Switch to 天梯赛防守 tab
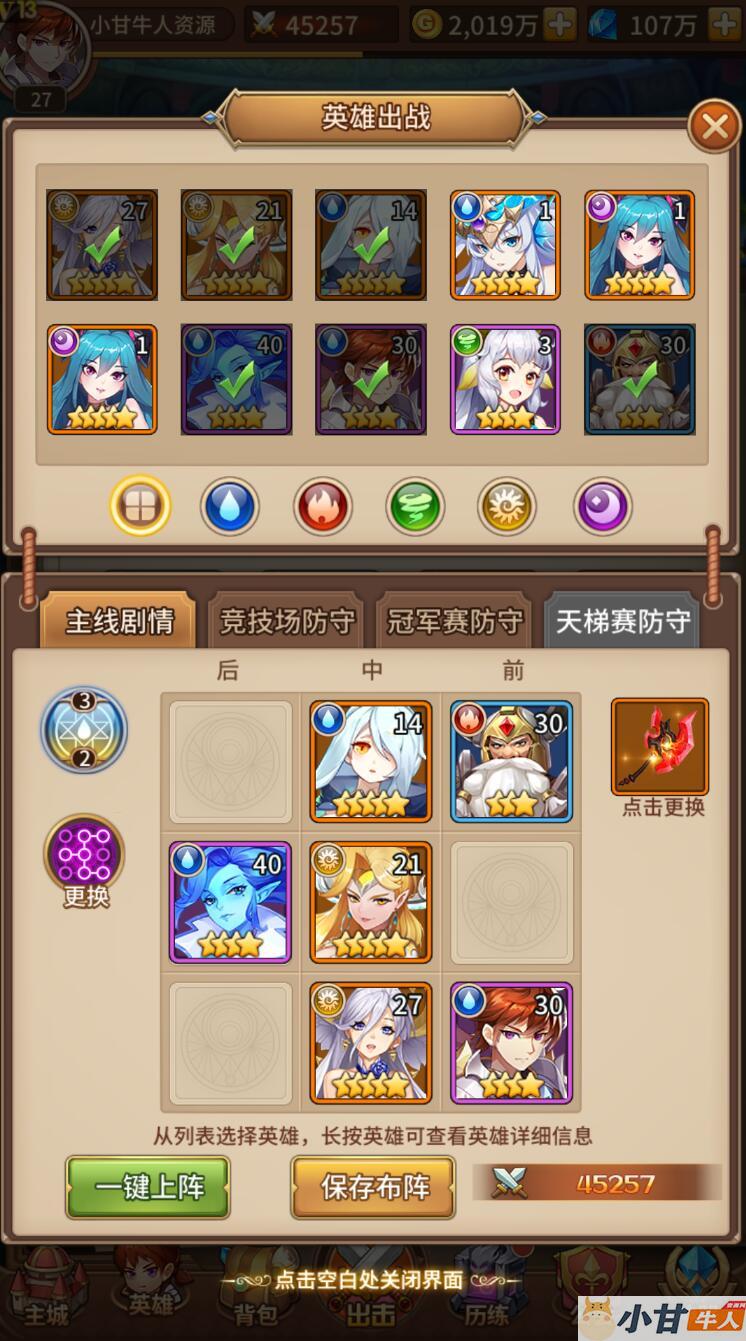This screenshot has height=1341, width=746. [x=622, y=621]
